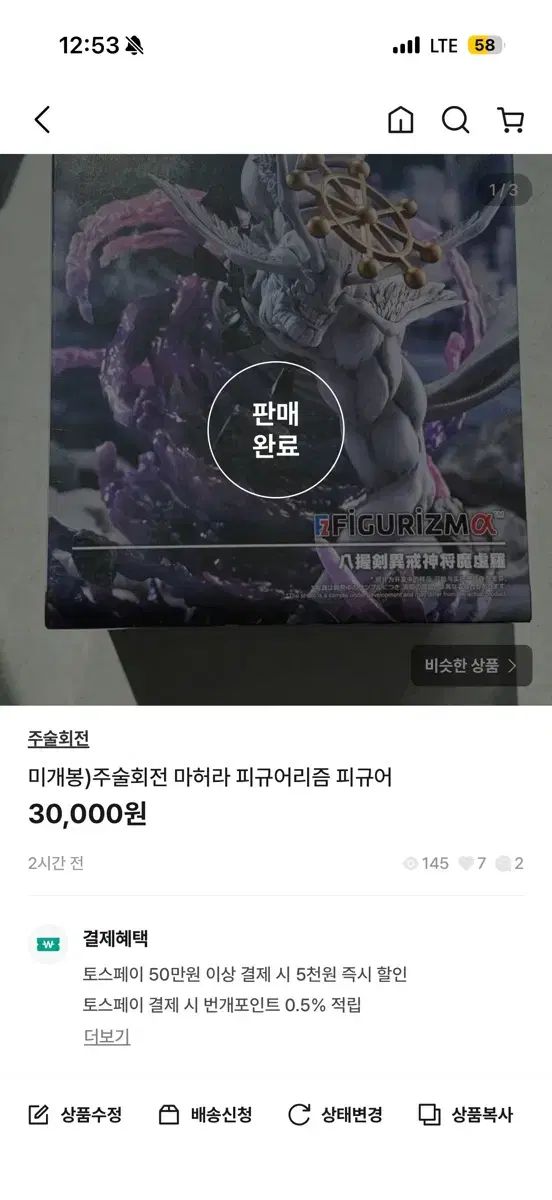
Task: Go back using the top-left arrow
Action: pos(42,120)
